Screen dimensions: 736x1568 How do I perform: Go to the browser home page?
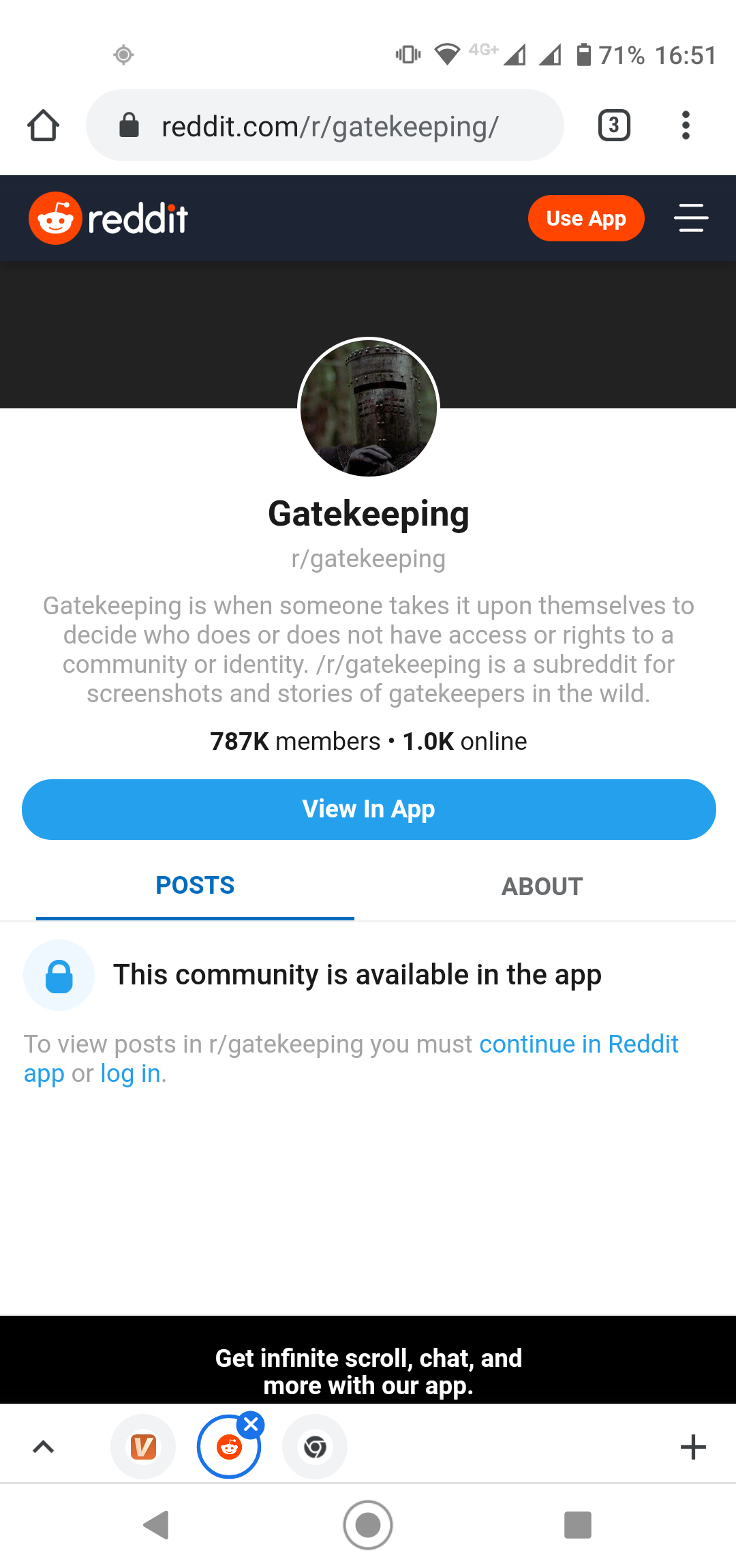click(43, 126)
